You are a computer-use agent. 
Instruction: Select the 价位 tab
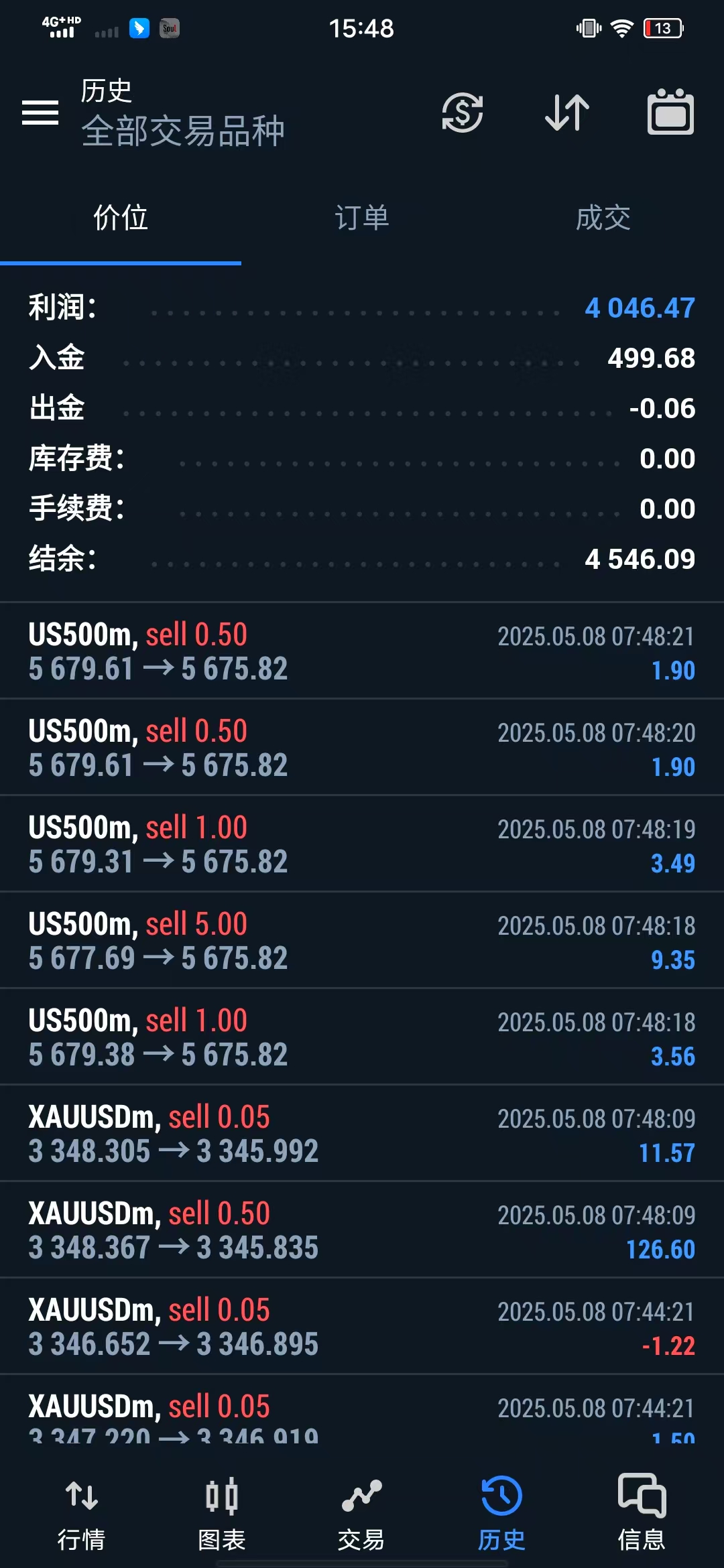click(121, 217)
